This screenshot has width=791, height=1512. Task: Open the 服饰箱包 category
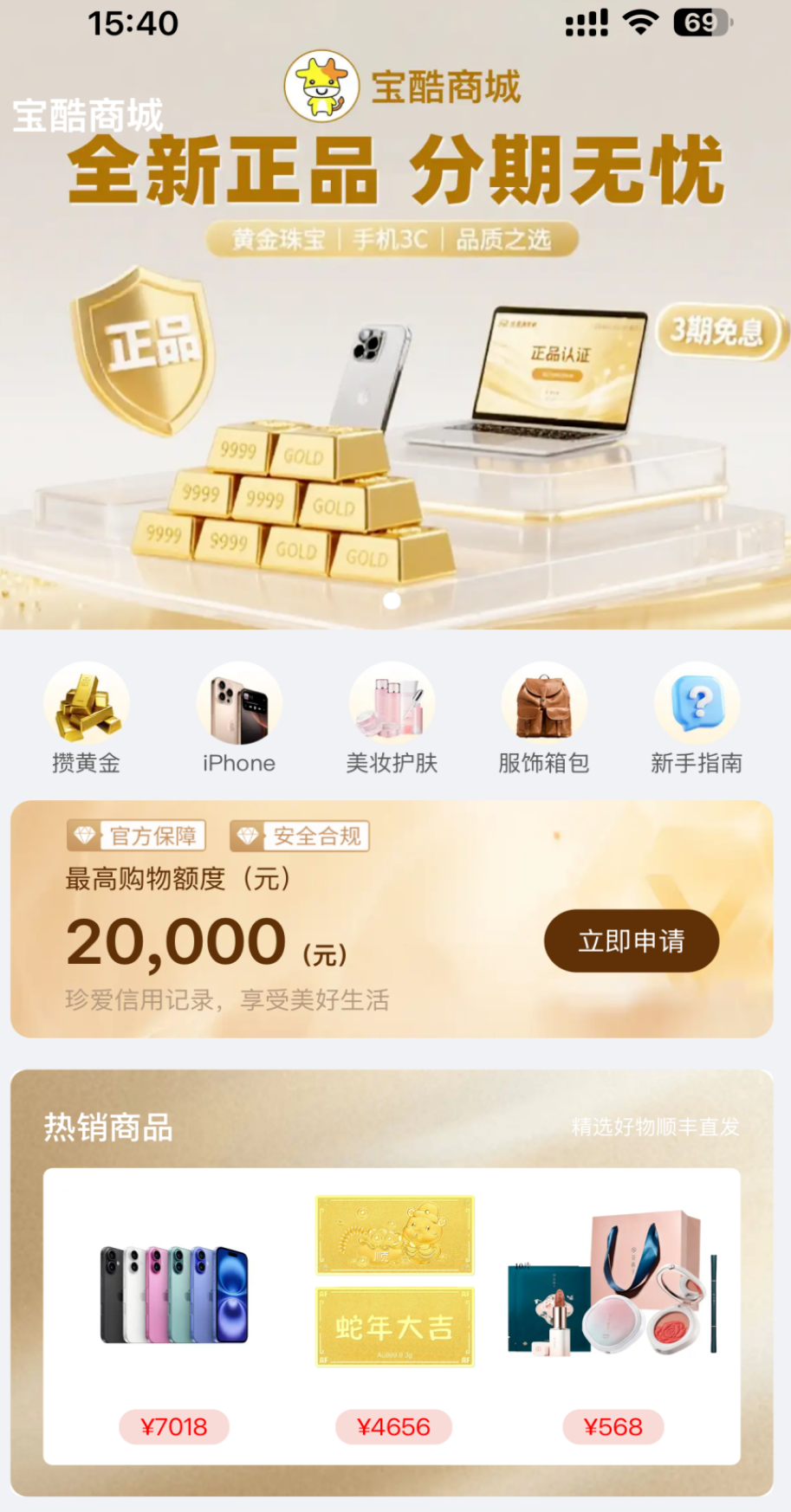tap(544, 717)
